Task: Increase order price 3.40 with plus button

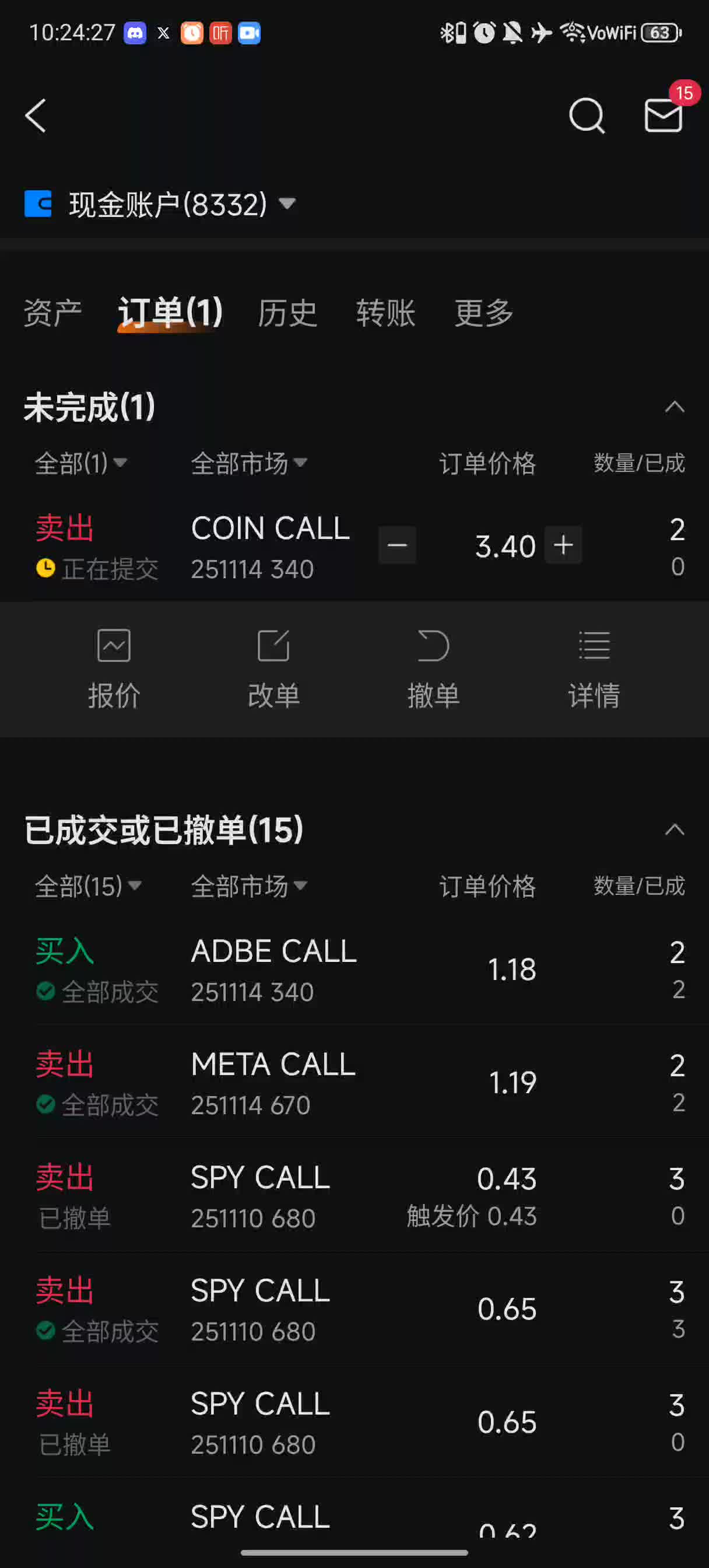Action: pos(562,545)
